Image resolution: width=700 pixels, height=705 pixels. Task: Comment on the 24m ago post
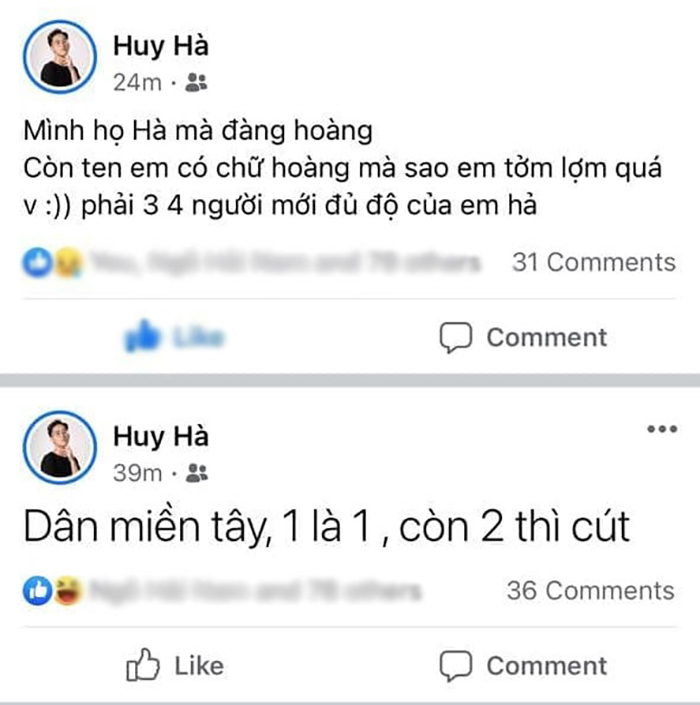click(524, 337)
